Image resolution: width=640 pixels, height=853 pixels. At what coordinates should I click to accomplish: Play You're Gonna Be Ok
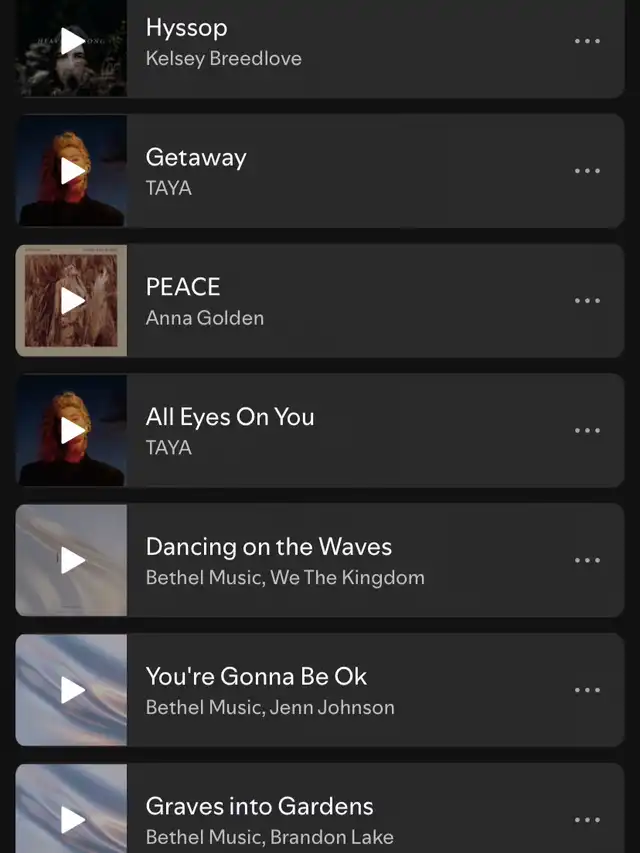[x=72, y=690]
